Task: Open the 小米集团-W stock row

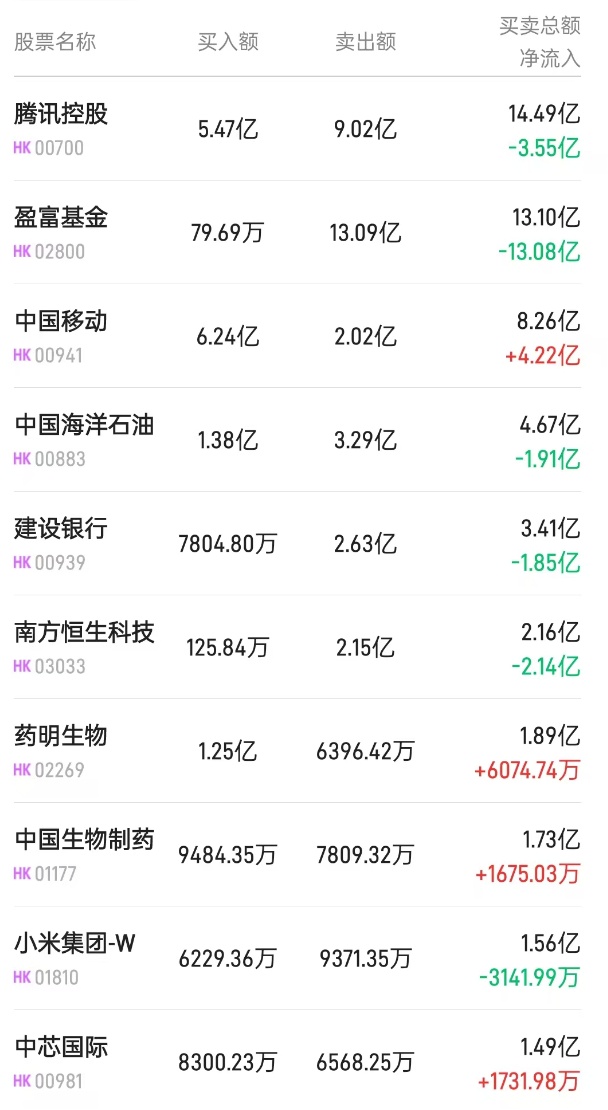Action: coord(72,944)
